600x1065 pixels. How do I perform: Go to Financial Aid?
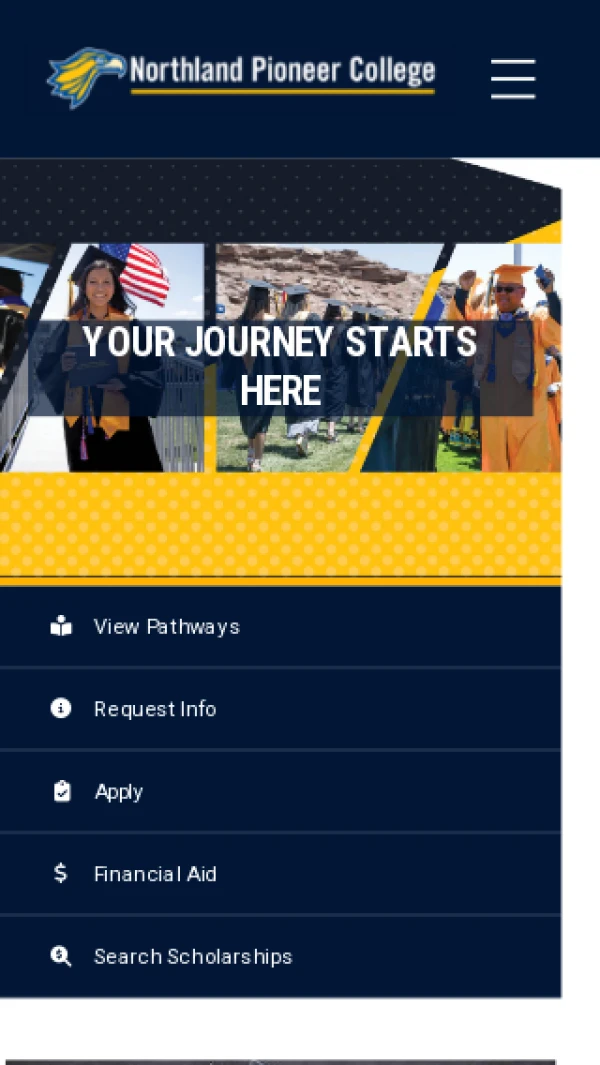[155, 874]
